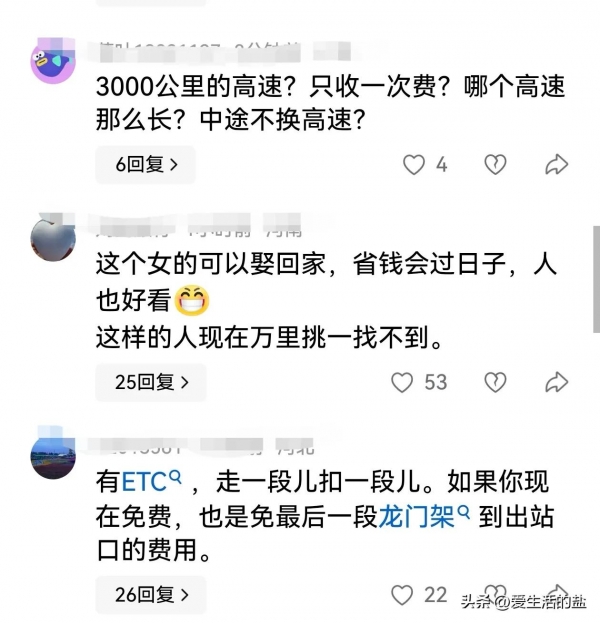Expand the 6回复 replies thread
Viewport: 600px width, 623px height.
point(145,165)
